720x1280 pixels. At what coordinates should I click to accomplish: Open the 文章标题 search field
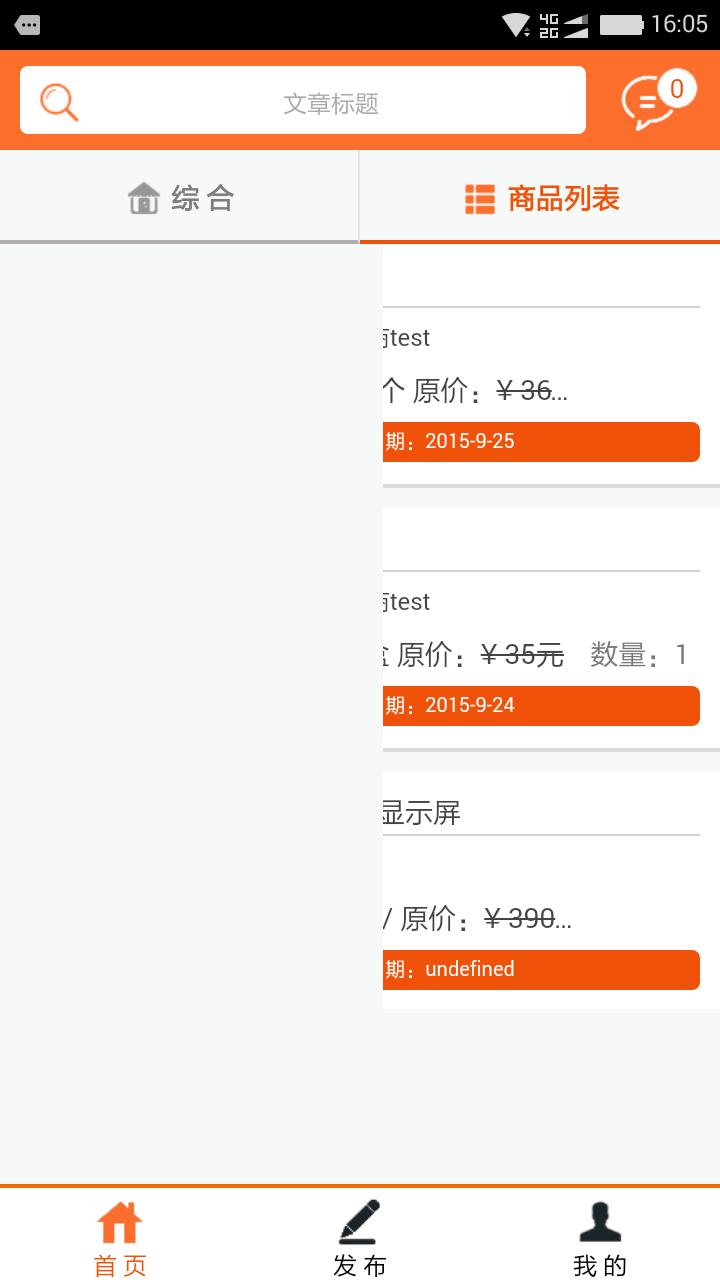(303, 100)
